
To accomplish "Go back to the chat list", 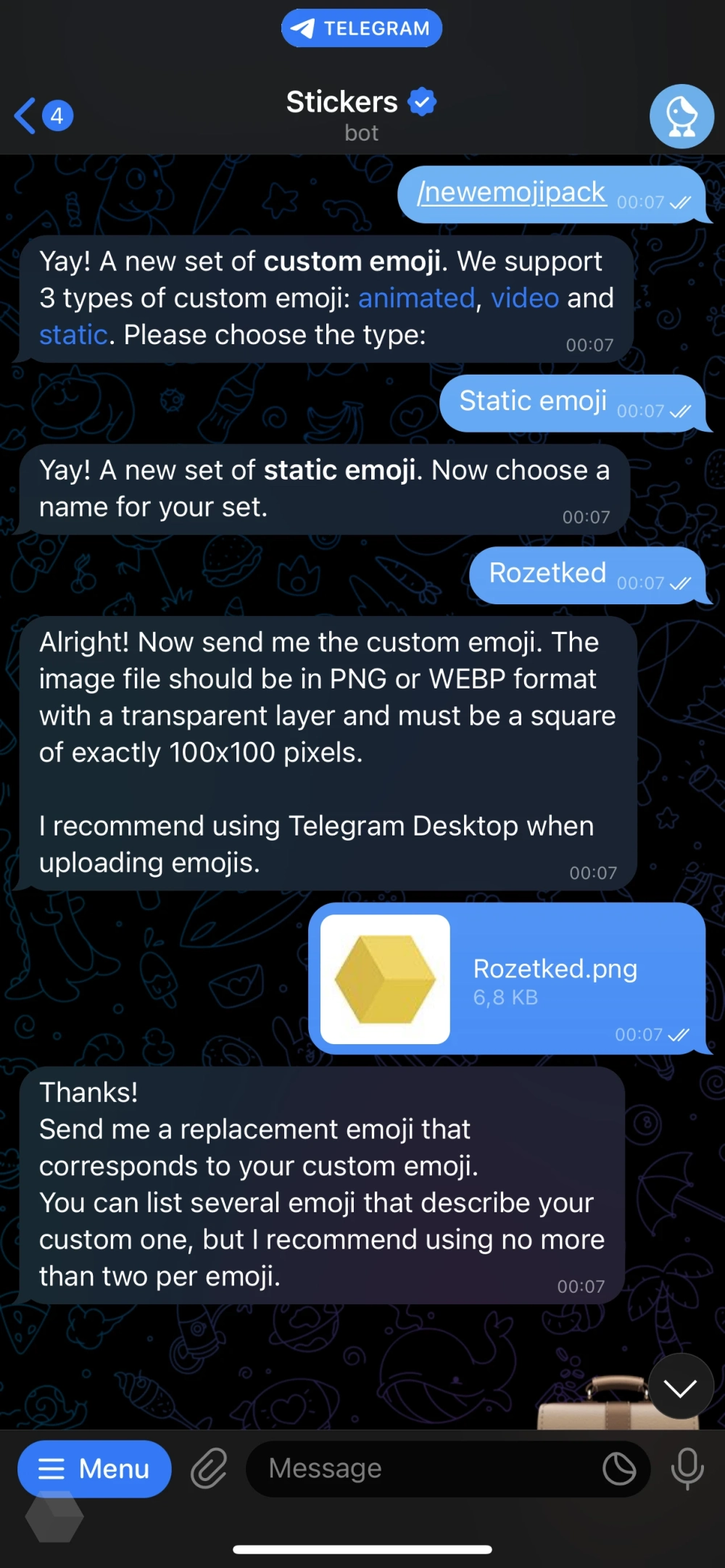I will point(42,116).
